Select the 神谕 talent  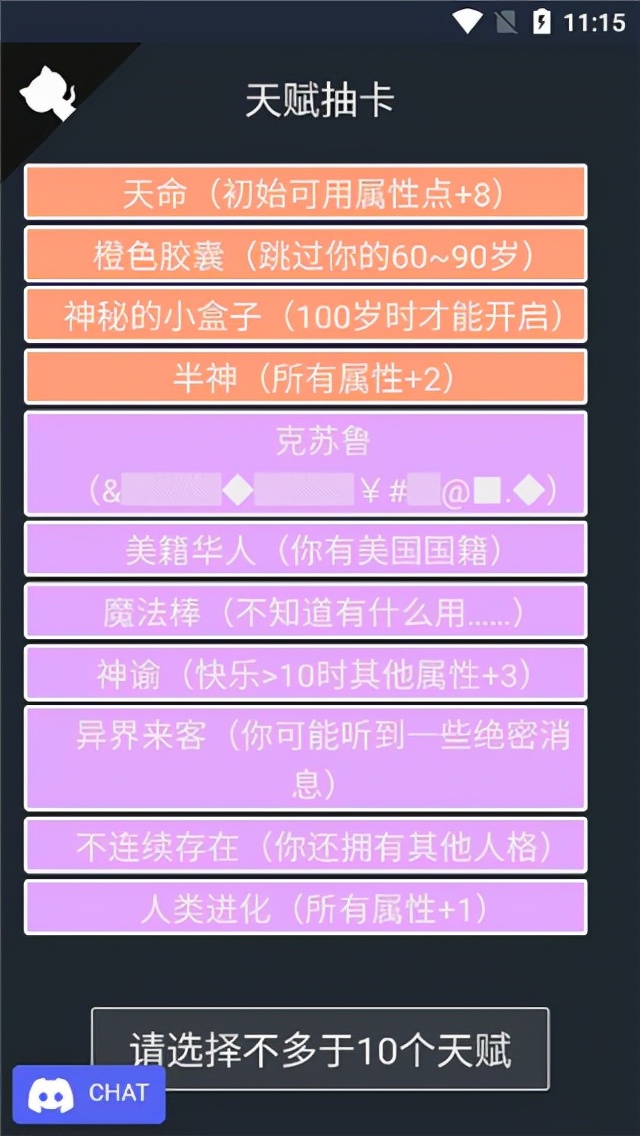(306, 673)
